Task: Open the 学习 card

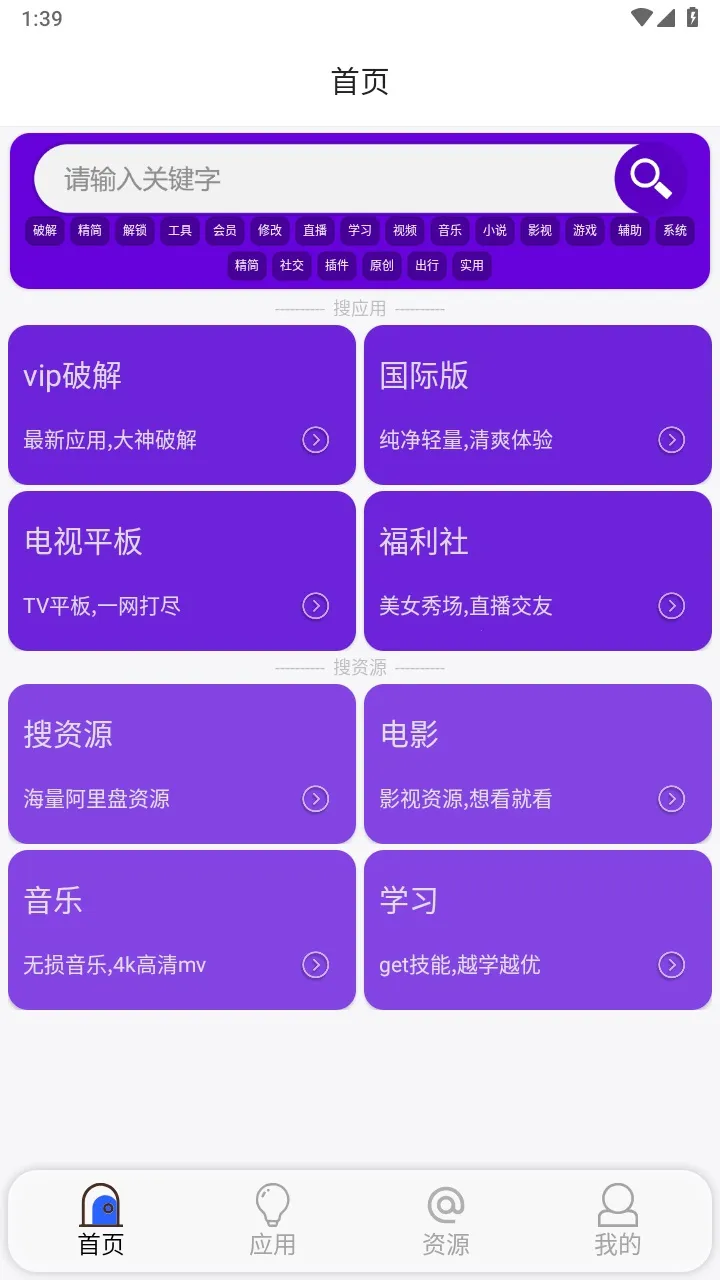Action: (538, 930)
